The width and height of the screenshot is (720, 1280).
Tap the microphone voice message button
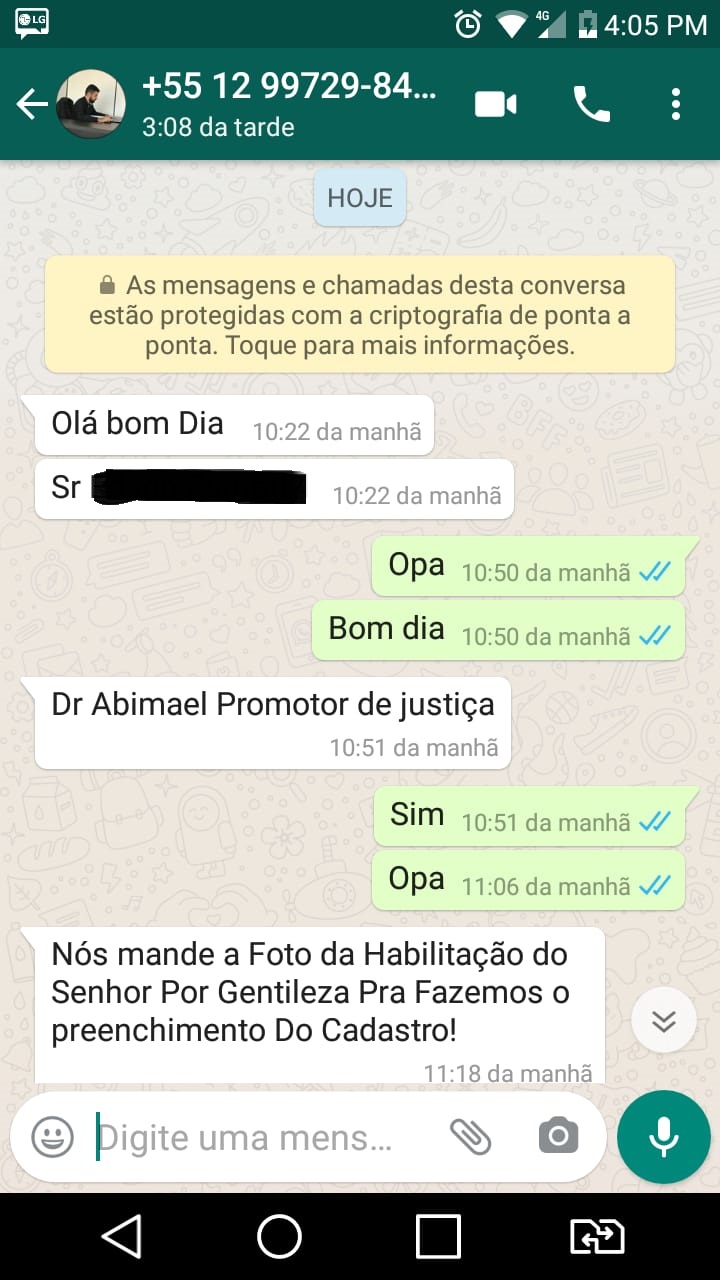coord(664,1137)
